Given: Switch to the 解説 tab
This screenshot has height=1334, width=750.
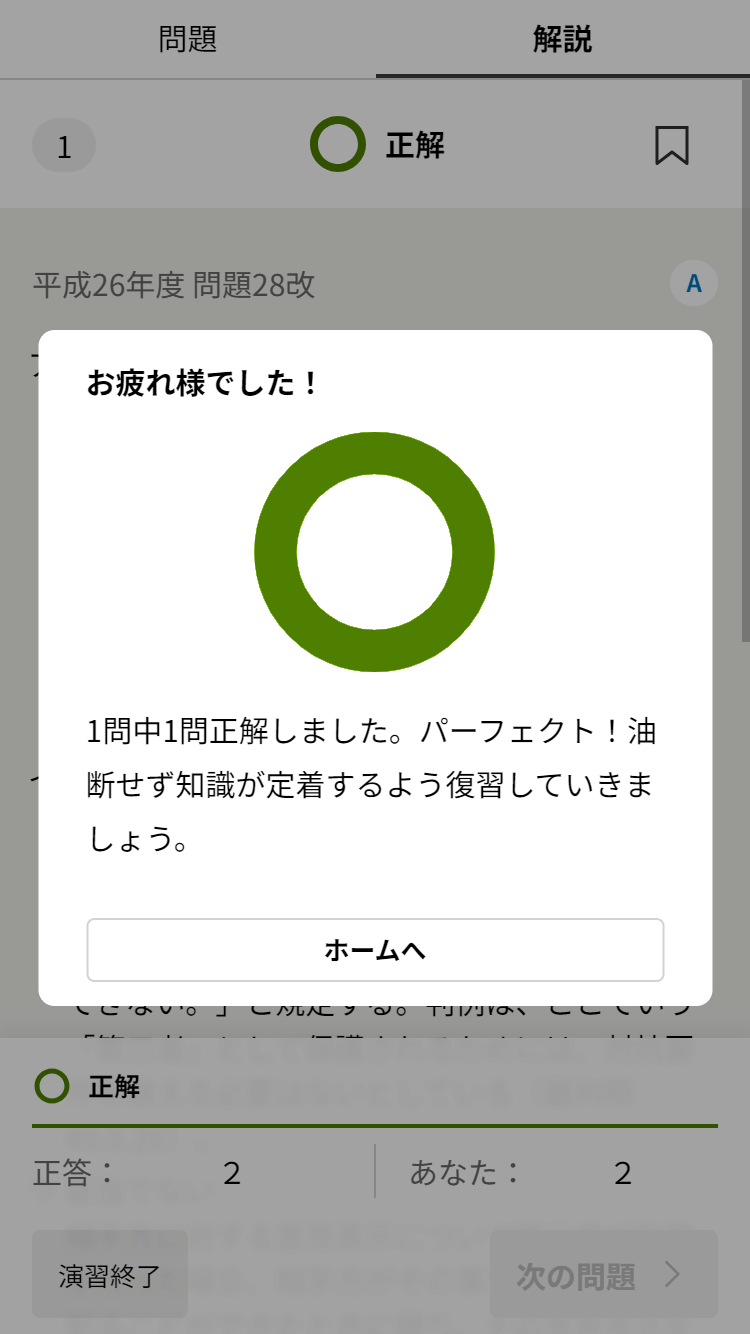Looking at the screenshot, I should coord(562,40).
